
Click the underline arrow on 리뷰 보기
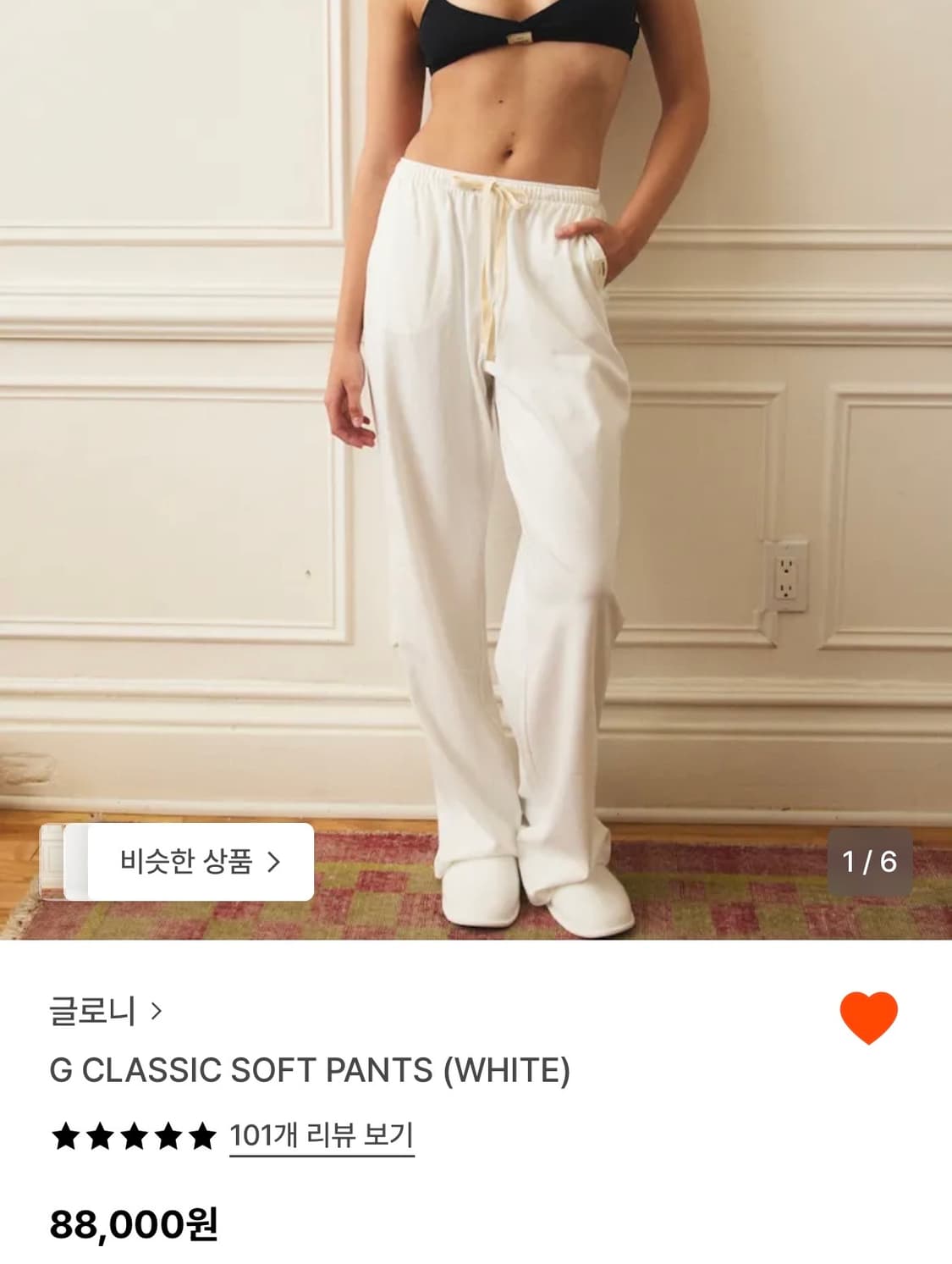(x=322, y=1139)
